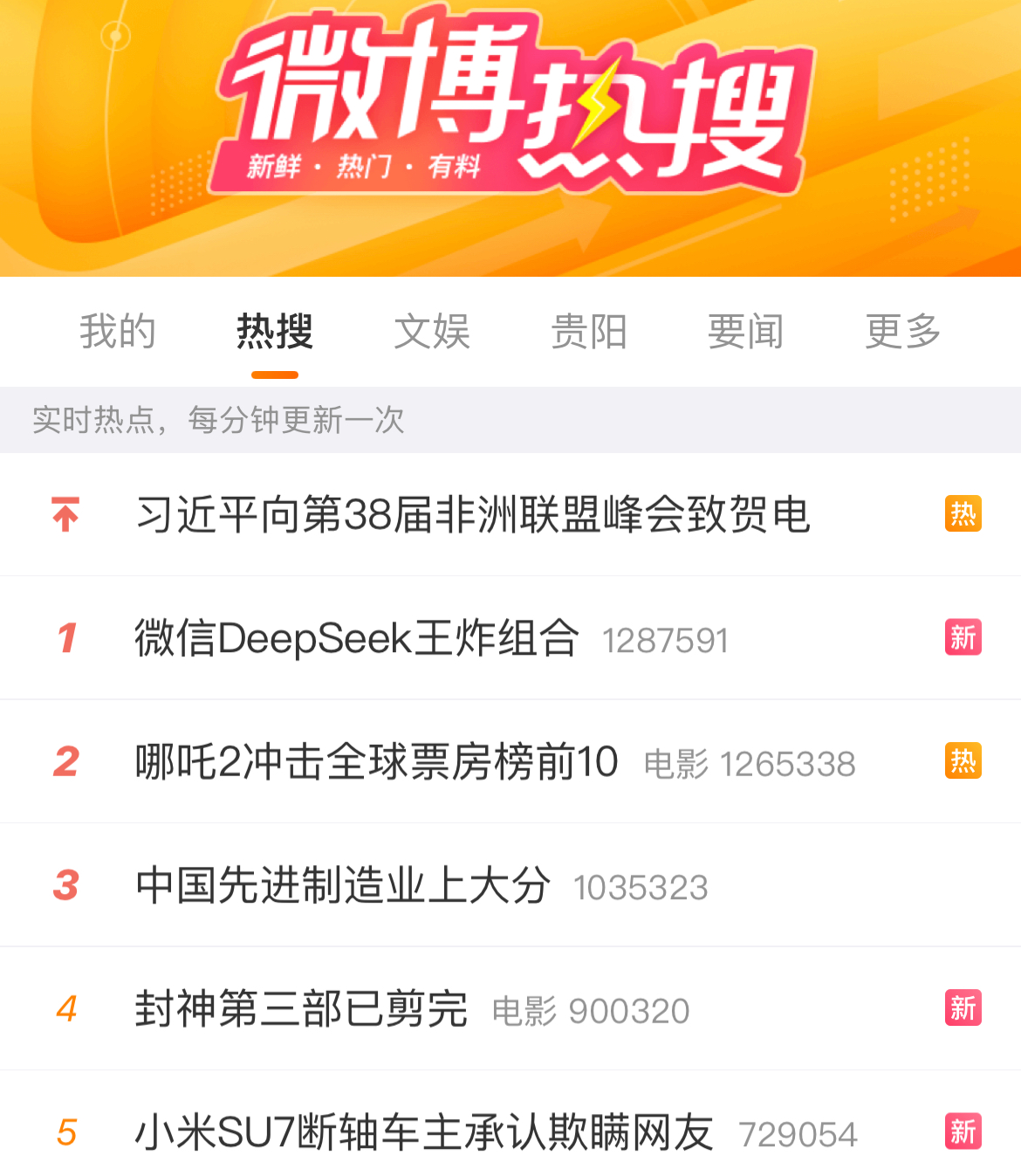
Task: Open the pinned topic 习近平向第38届非洲联盟峰会致贺电
Action: [473, 514]
